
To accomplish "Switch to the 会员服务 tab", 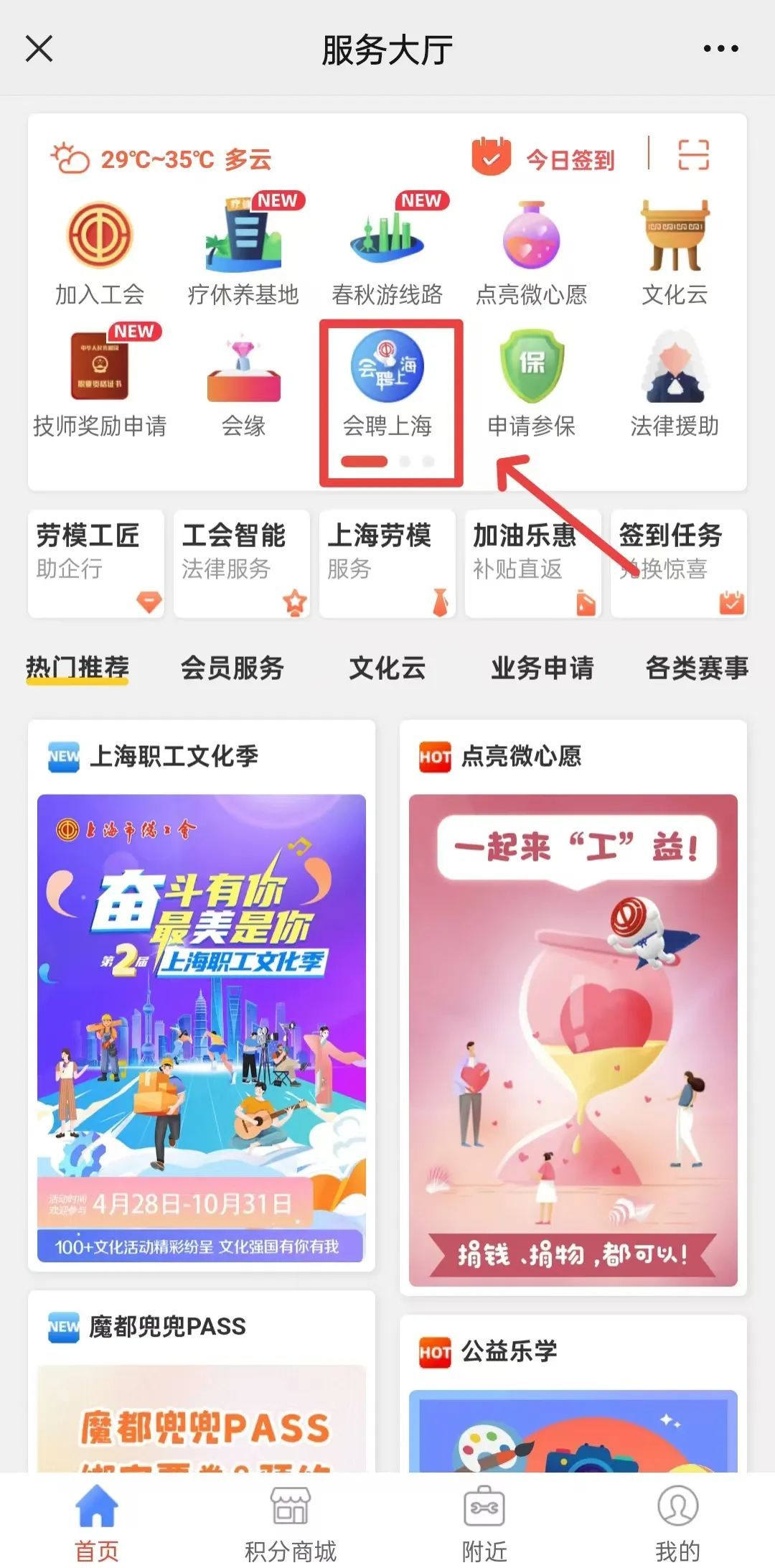I will click(x=232, y=668).
